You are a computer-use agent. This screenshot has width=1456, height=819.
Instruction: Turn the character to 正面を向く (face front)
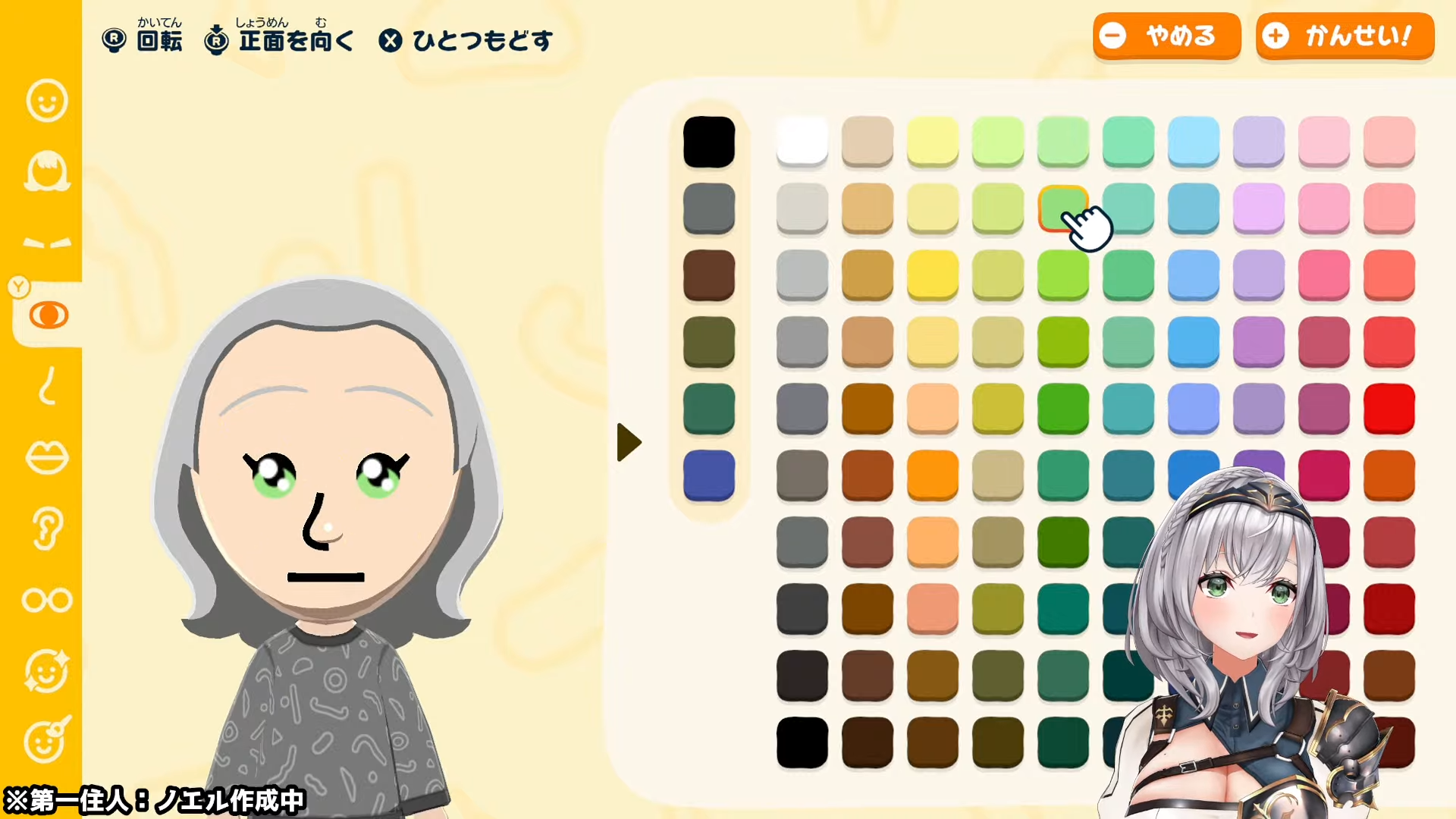tap(279, 40)
